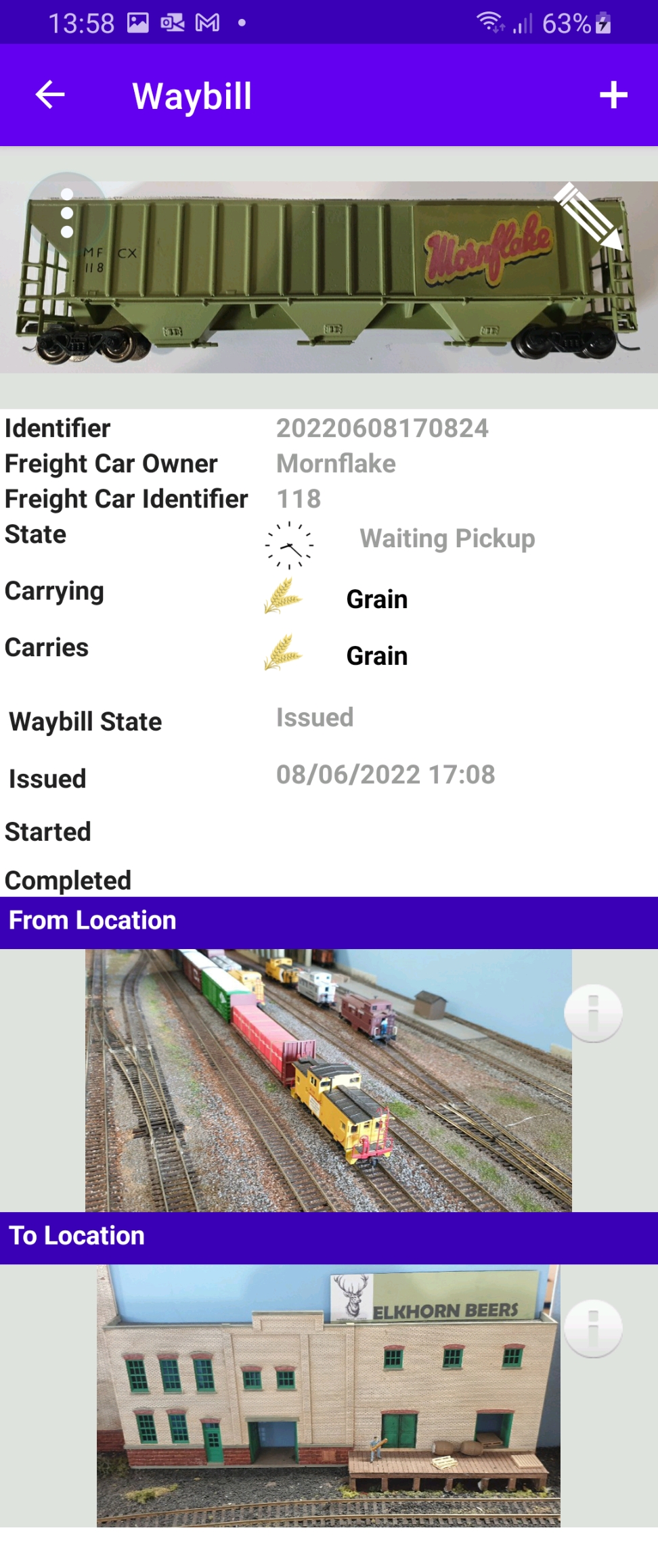Open info for the Elkhorn Beers building
This screenshot has height=1568, width=658.
click(594, 1328)
